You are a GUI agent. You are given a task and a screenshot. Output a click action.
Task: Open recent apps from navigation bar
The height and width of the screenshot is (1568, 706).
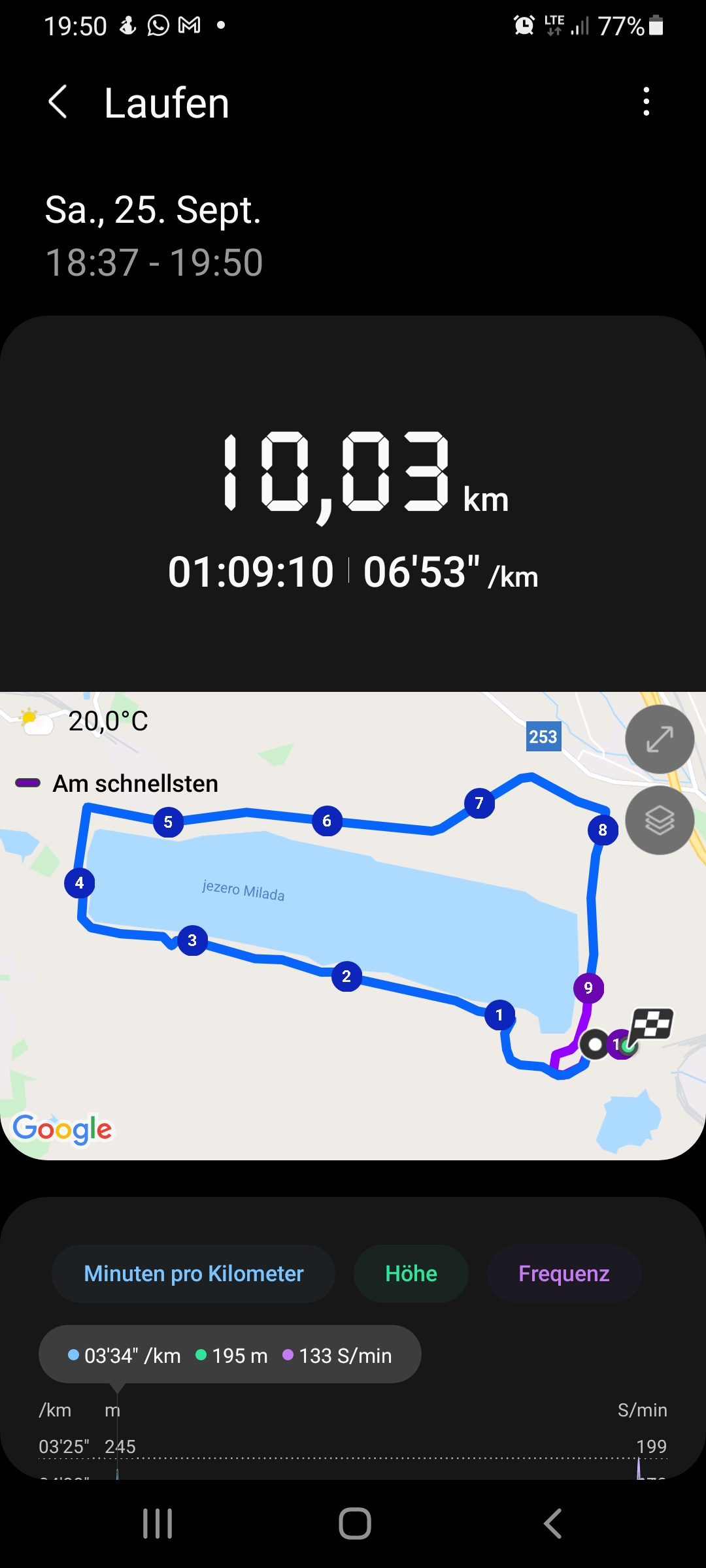tap(158, 1524)
